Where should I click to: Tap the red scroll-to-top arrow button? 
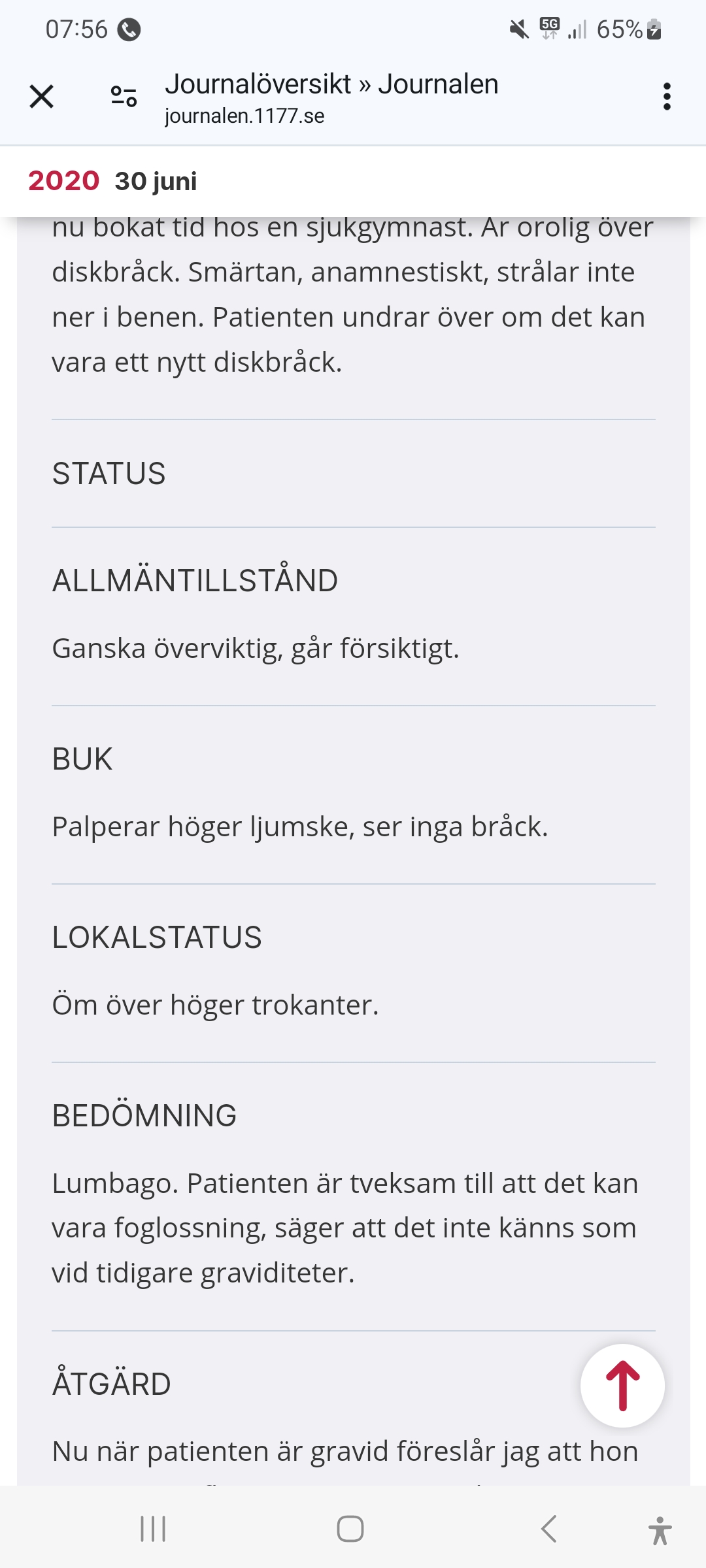(x=622, y=1385)
